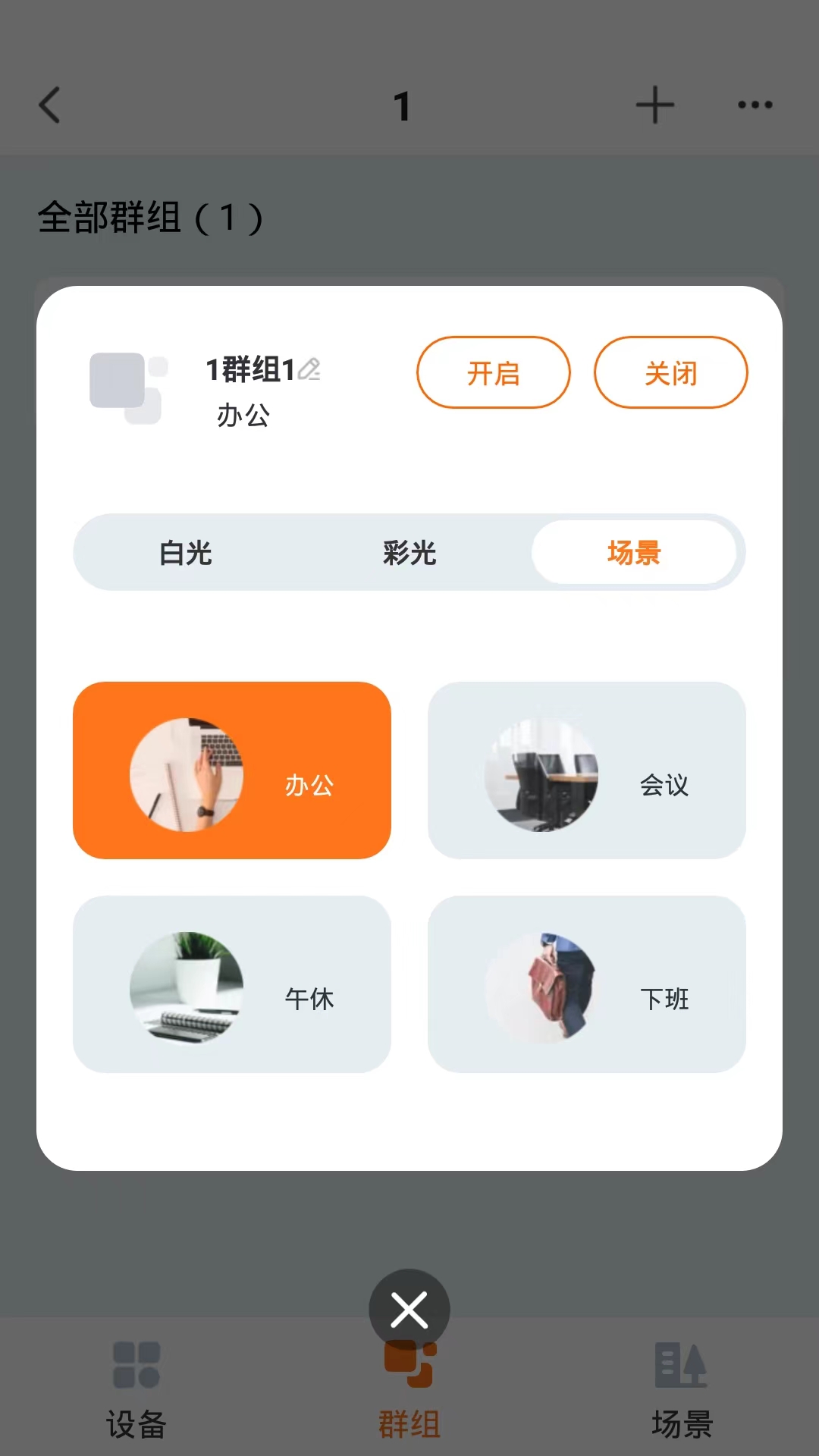Choose the 办公 scene card
The image size is (819, 1456).
point(232,770)
